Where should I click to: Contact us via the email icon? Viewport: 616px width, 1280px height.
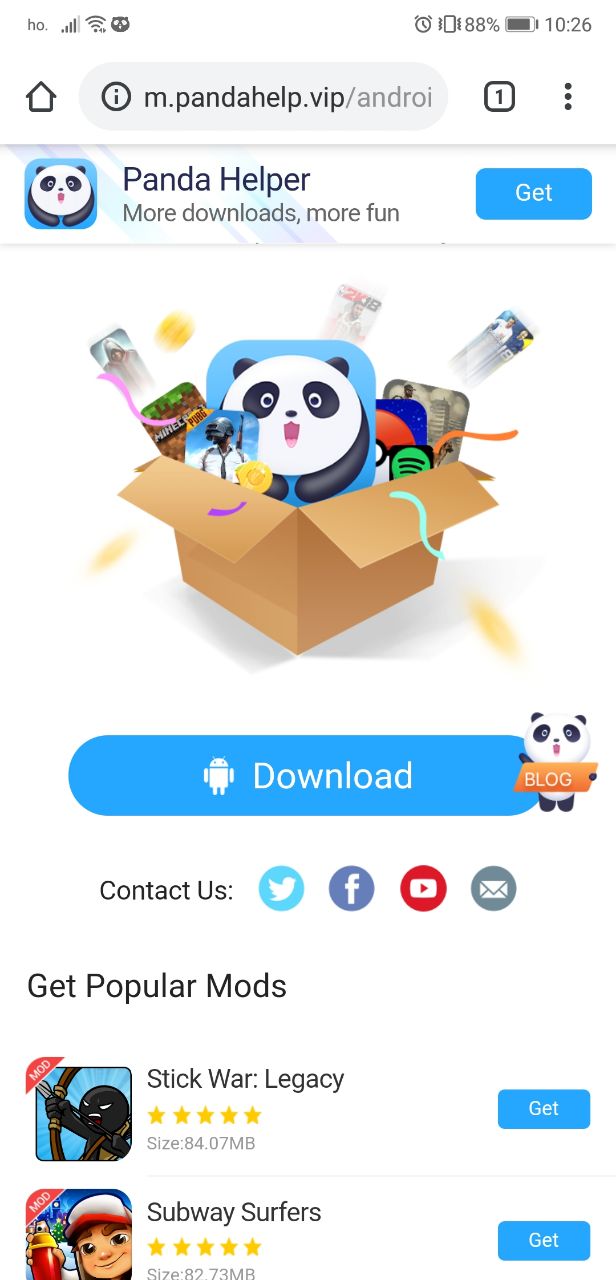click(493, 889)
